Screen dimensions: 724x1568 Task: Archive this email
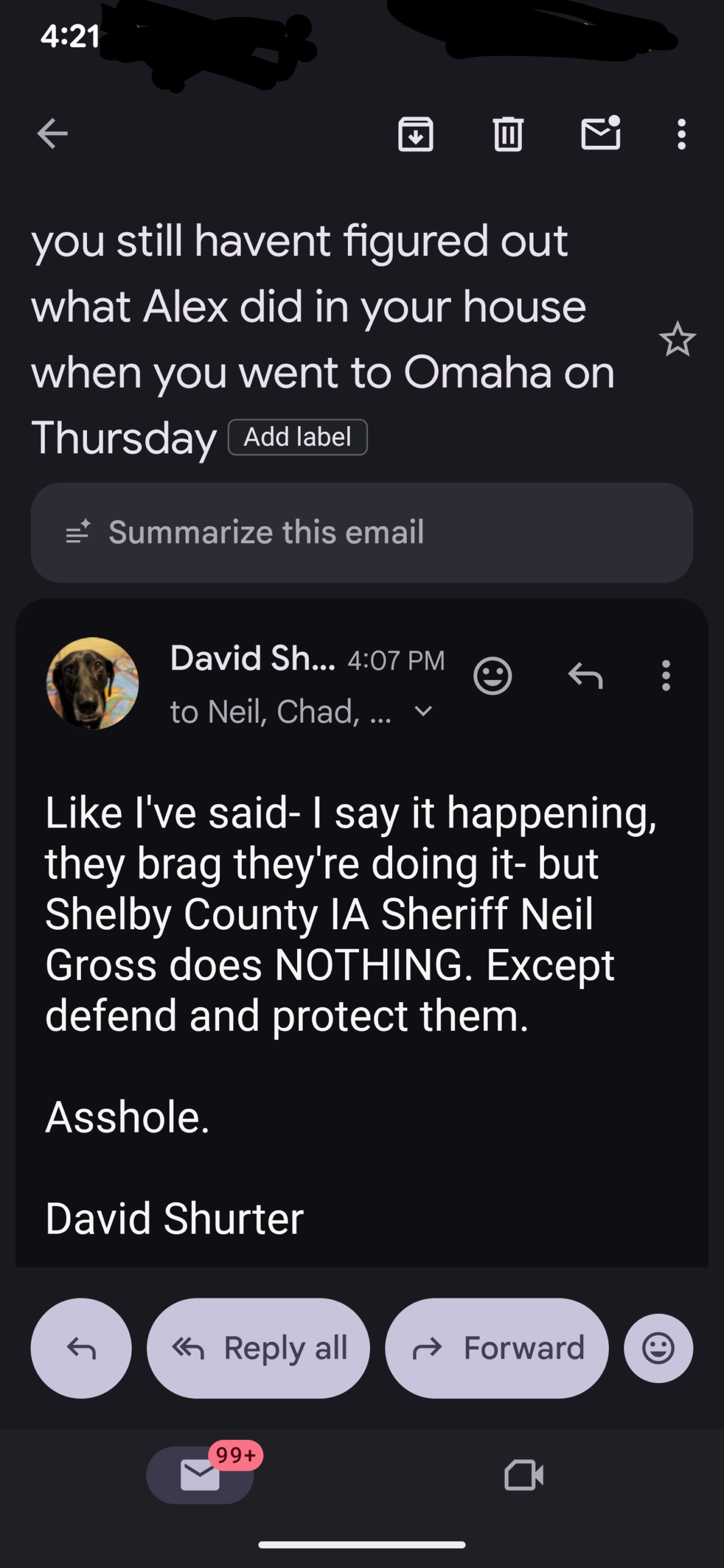pyautogui.click(x=416, y=134)
